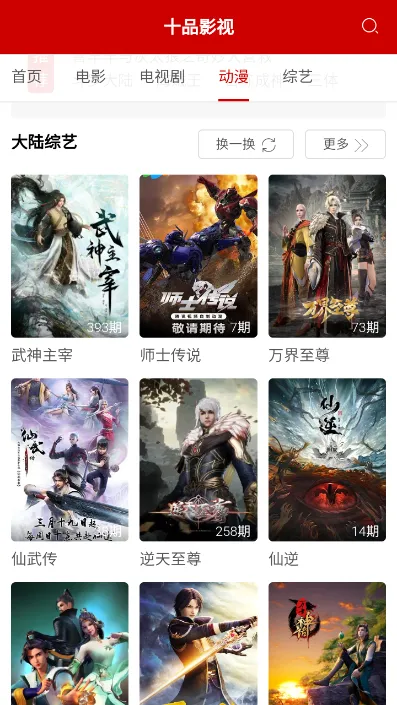397x705 pixels.
Task: Open the 仙逆 poster
Action: (327, 460)
